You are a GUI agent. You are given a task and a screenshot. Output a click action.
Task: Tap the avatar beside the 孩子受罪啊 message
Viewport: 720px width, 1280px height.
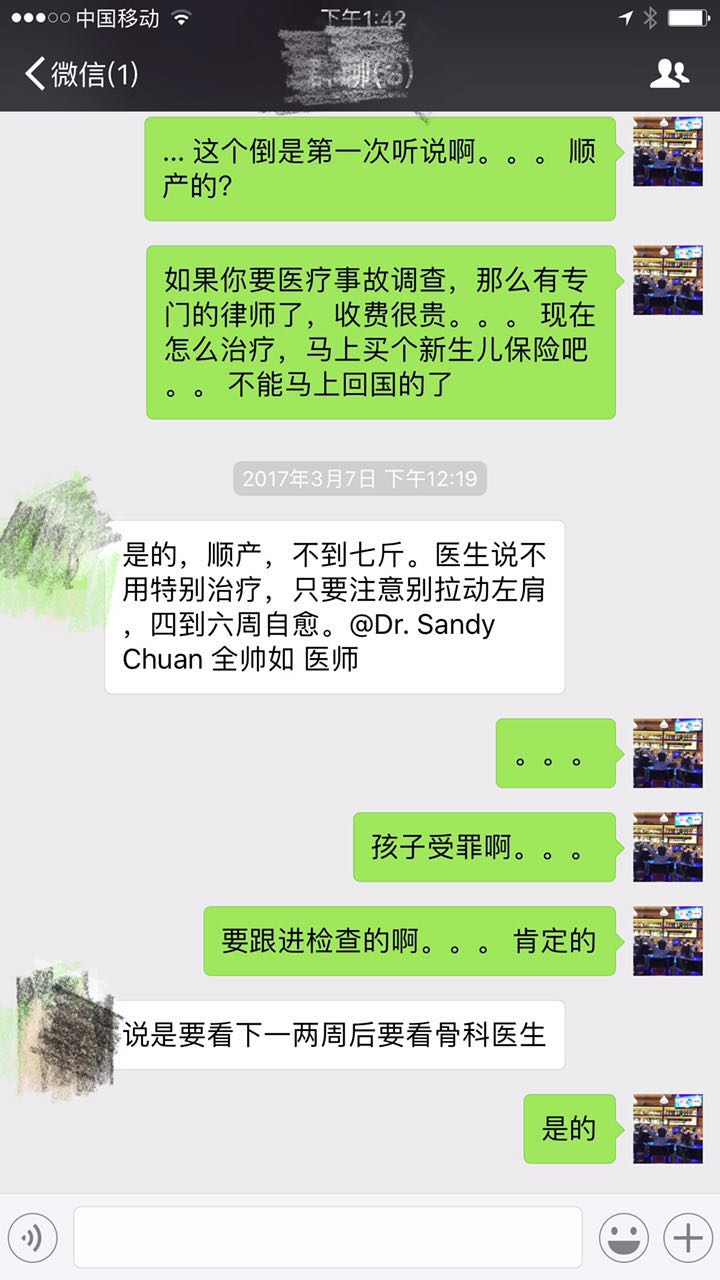[x=668, y=847]
